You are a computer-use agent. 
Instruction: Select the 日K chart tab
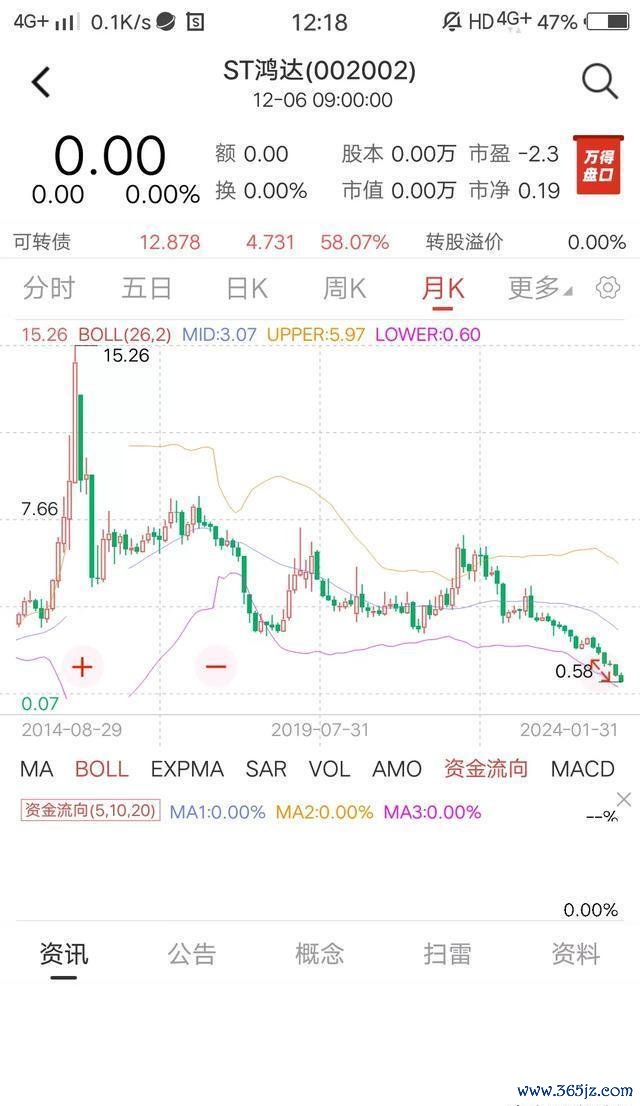247,288
